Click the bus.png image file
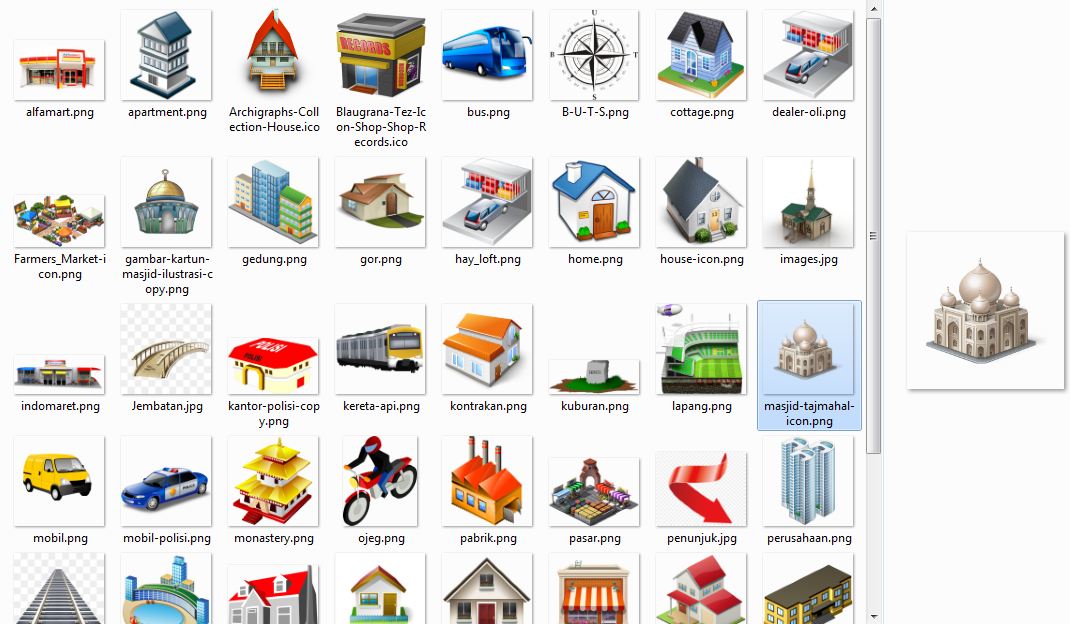The height and width of the screenshot is (624, 1070). pyautogui.click(x=487, y=55)
